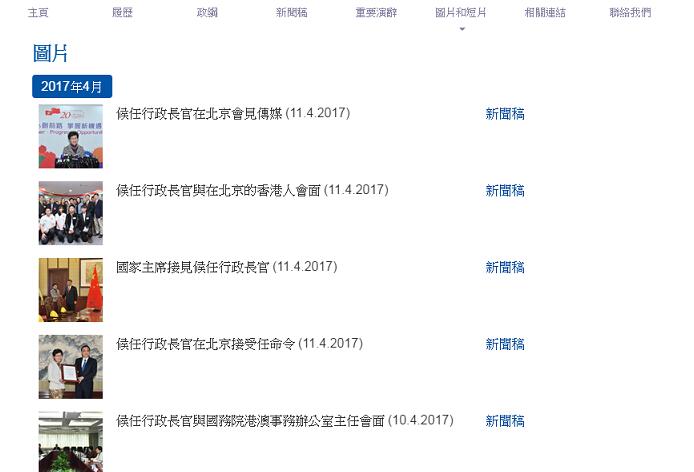694x472 pixels.
Task: Open 新聞稿 for 與在北京的香港人會面
Action: (x=505, y=190)
